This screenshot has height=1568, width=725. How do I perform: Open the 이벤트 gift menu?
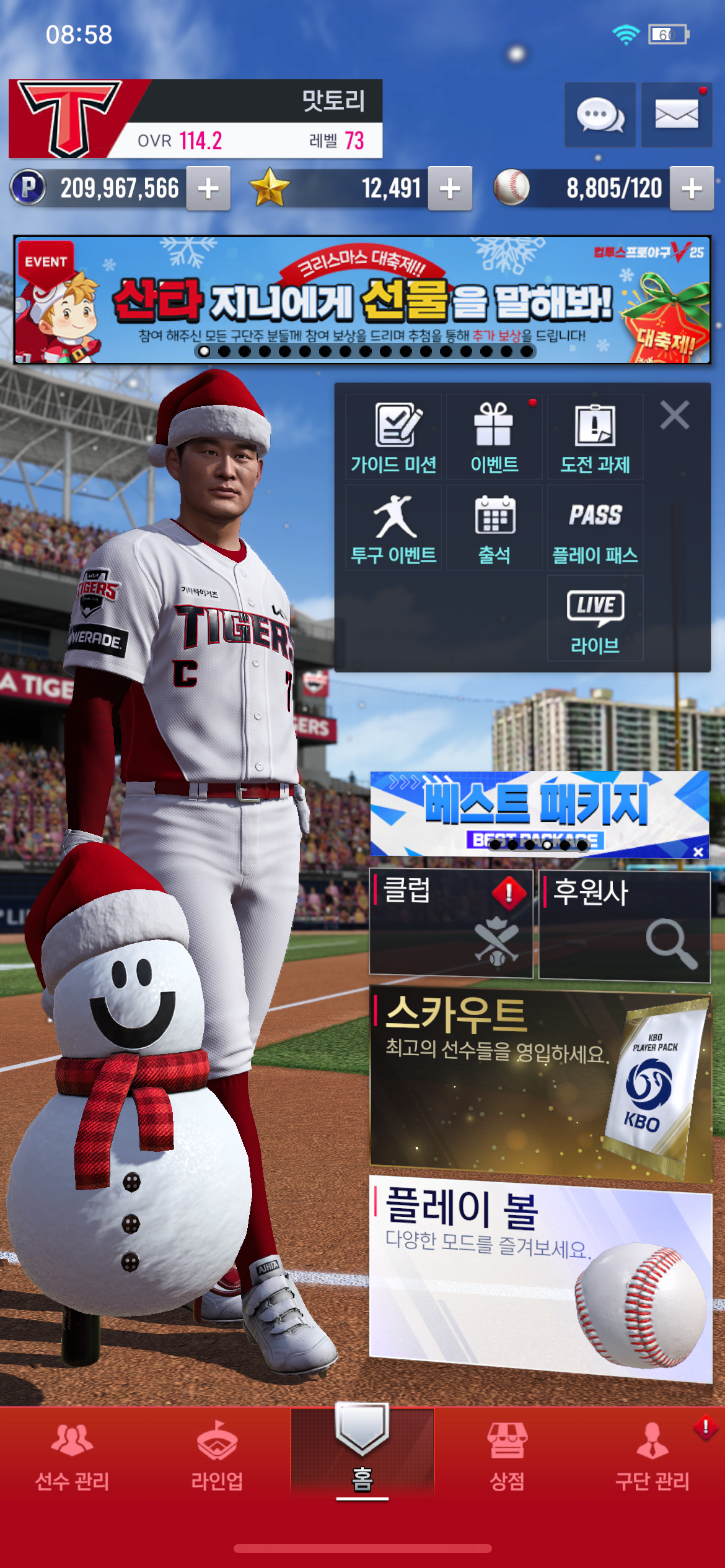(x=494, y=437)
